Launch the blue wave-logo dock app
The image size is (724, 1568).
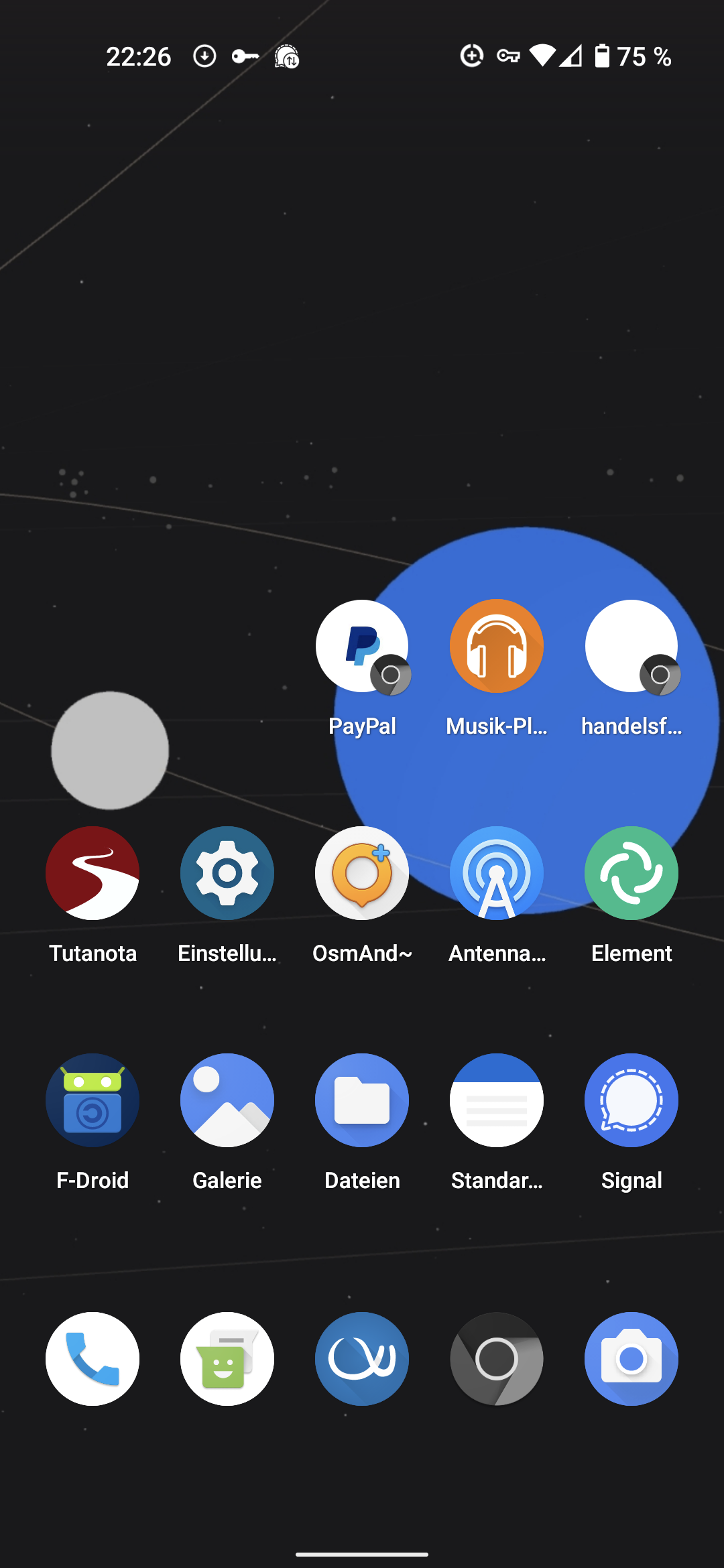pyautogui.click(x=362, y=1359)
